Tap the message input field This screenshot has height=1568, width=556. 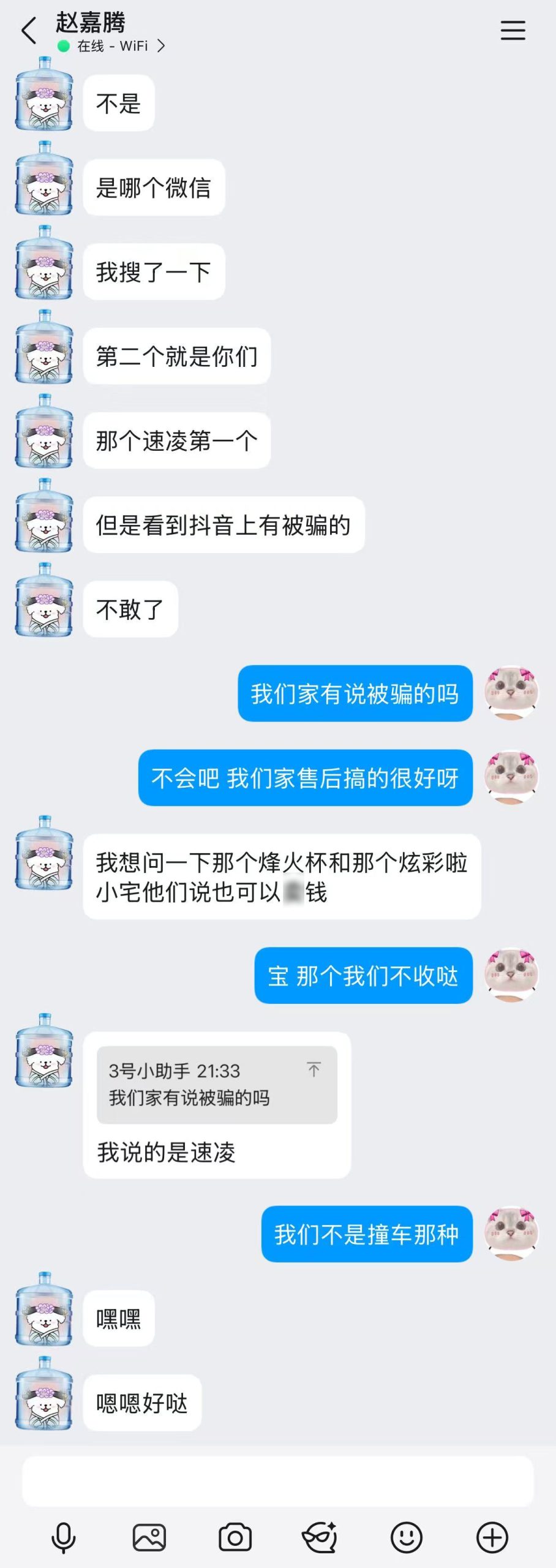[x=277, y=1480]
